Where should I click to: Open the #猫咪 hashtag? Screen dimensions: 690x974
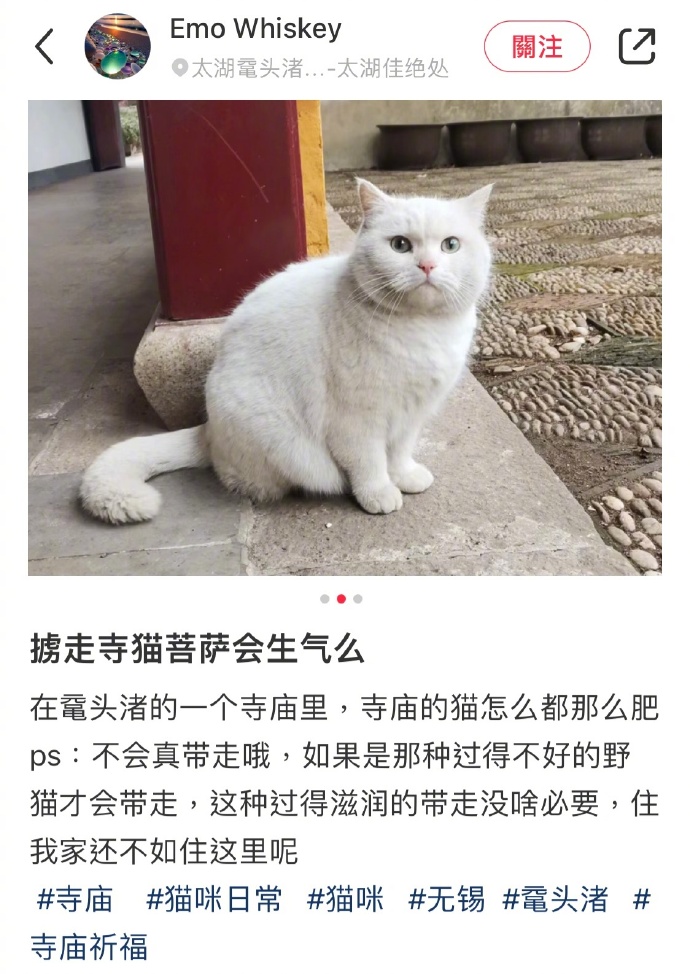point(345,898)
